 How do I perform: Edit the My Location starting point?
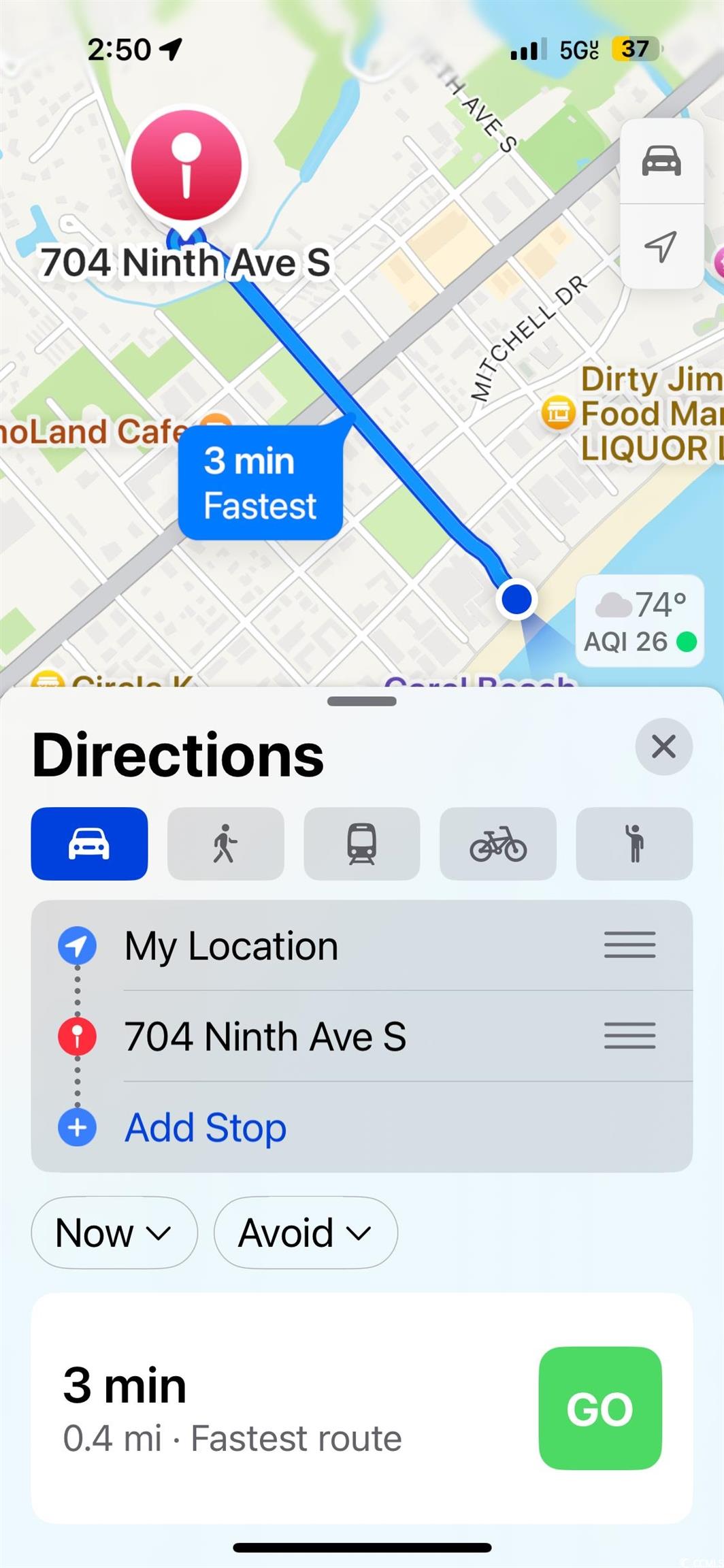tap(362, 945)
